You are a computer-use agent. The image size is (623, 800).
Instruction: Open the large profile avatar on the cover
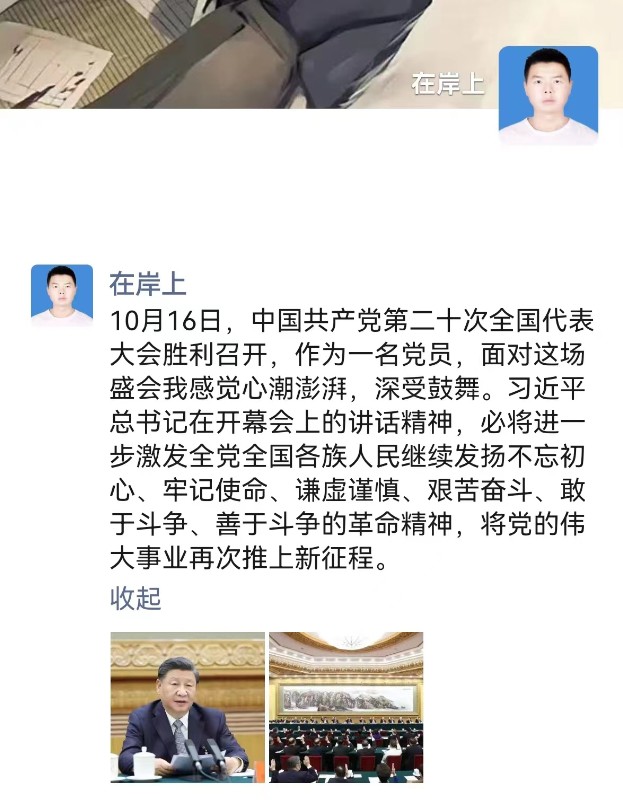click(x=548, y=95)
